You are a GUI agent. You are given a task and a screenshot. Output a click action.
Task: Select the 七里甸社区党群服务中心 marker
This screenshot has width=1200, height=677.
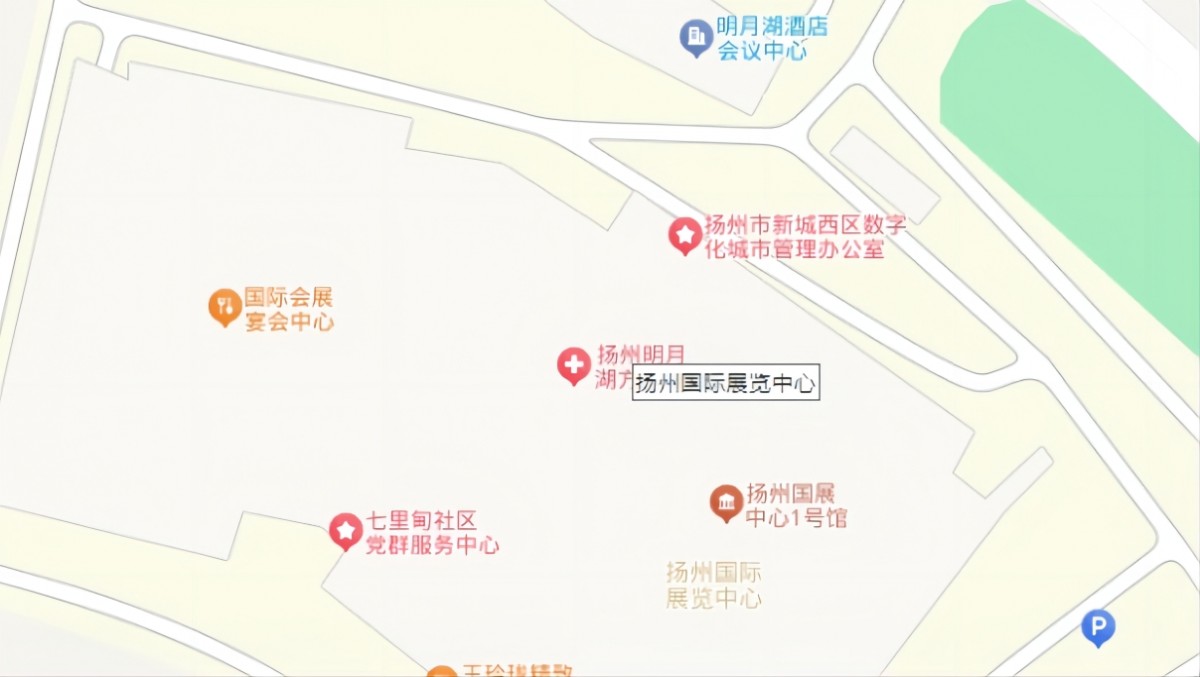tap(346, 530)
